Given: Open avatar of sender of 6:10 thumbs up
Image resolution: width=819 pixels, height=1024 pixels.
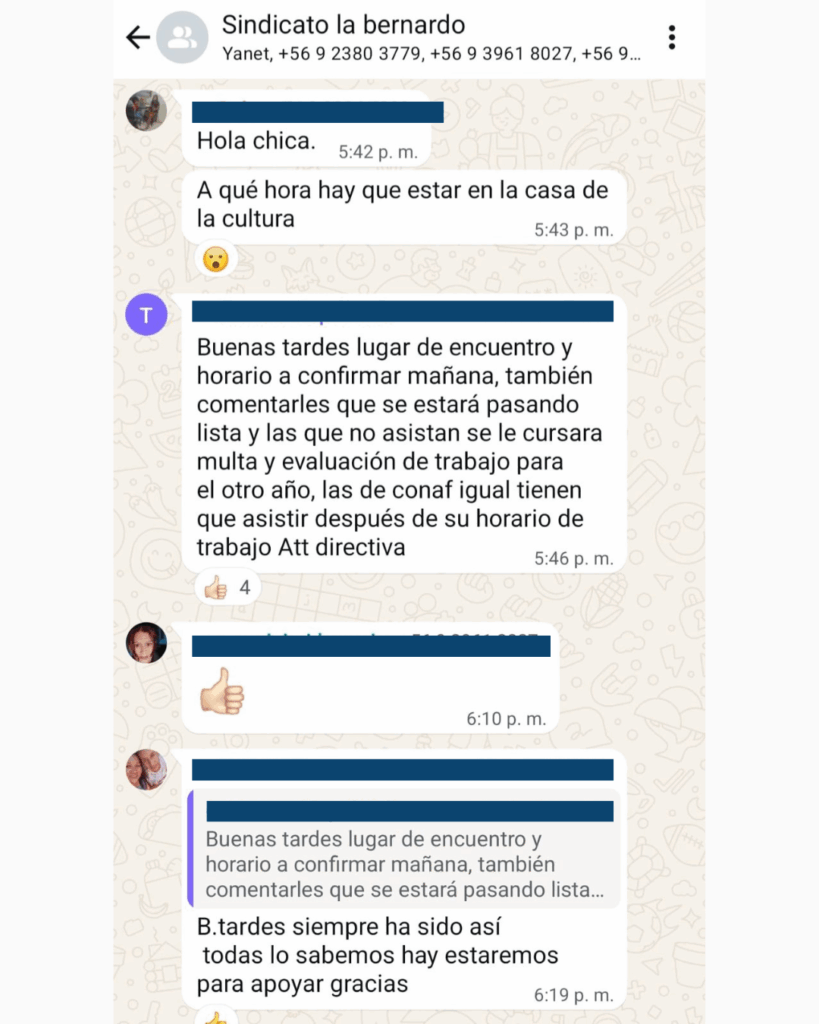Looking at the screenshot, I should (x=146, y=642).
